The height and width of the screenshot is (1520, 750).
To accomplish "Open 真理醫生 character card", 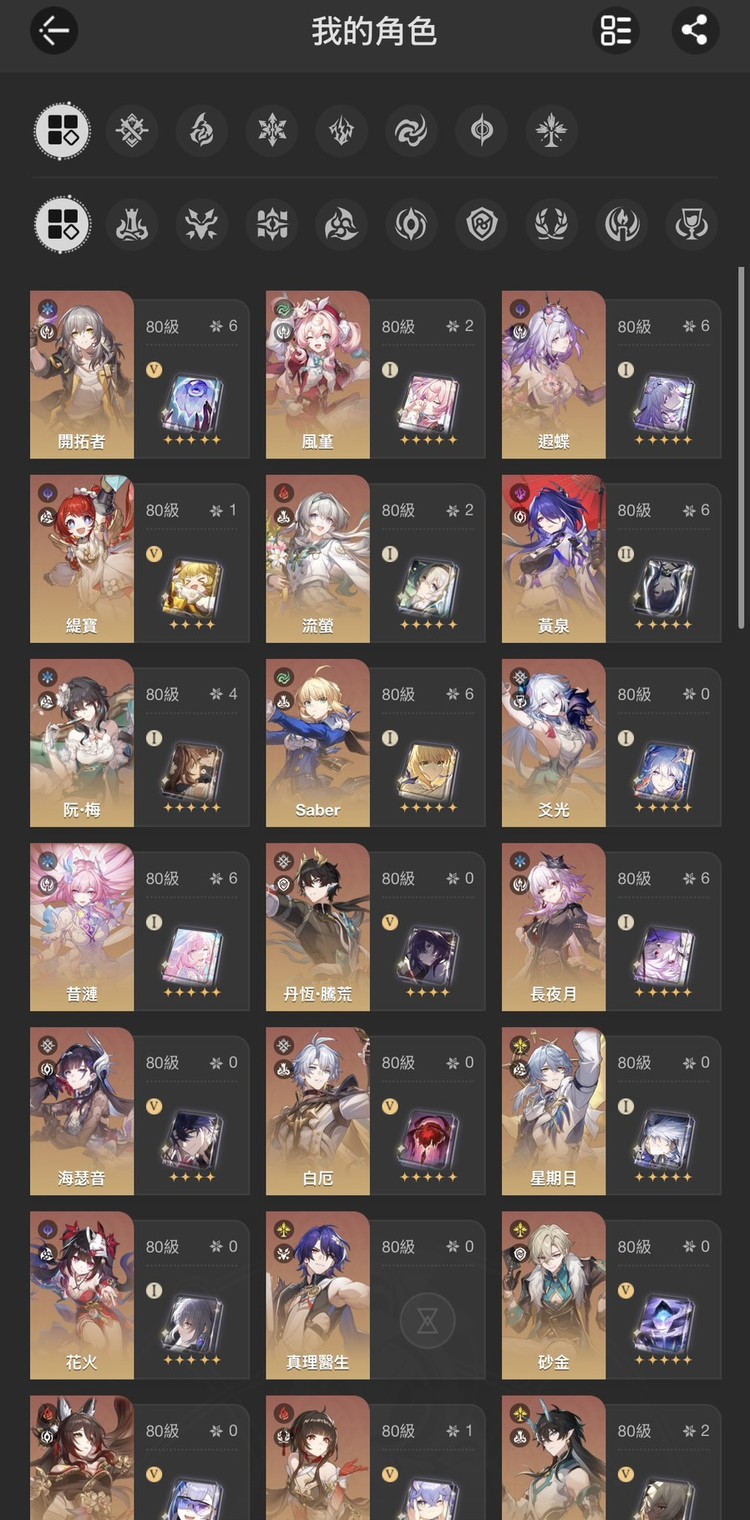I will pyautogui.click(x=318, y=1295).
